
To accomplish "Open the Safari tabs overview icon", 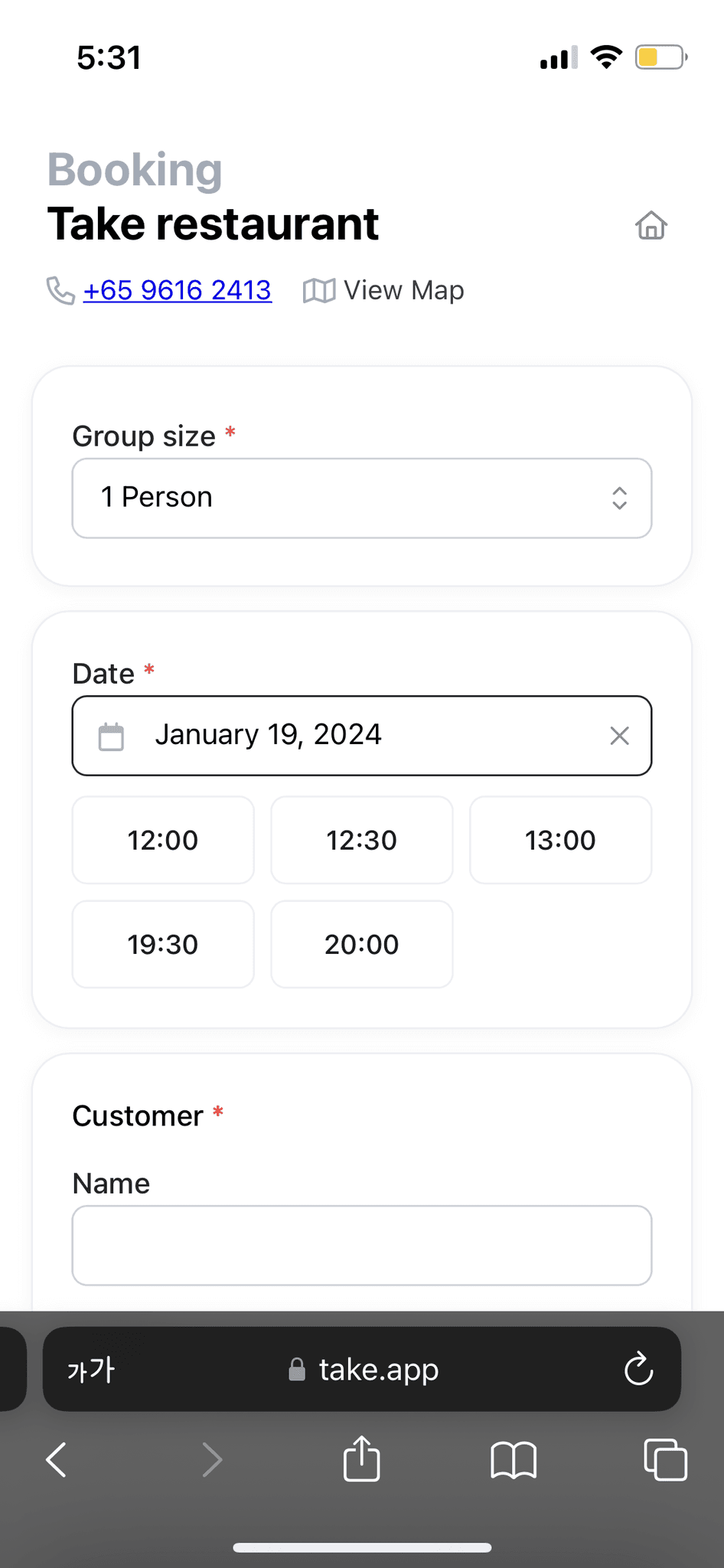I will pyautogui.click(x=664, y=1459).
